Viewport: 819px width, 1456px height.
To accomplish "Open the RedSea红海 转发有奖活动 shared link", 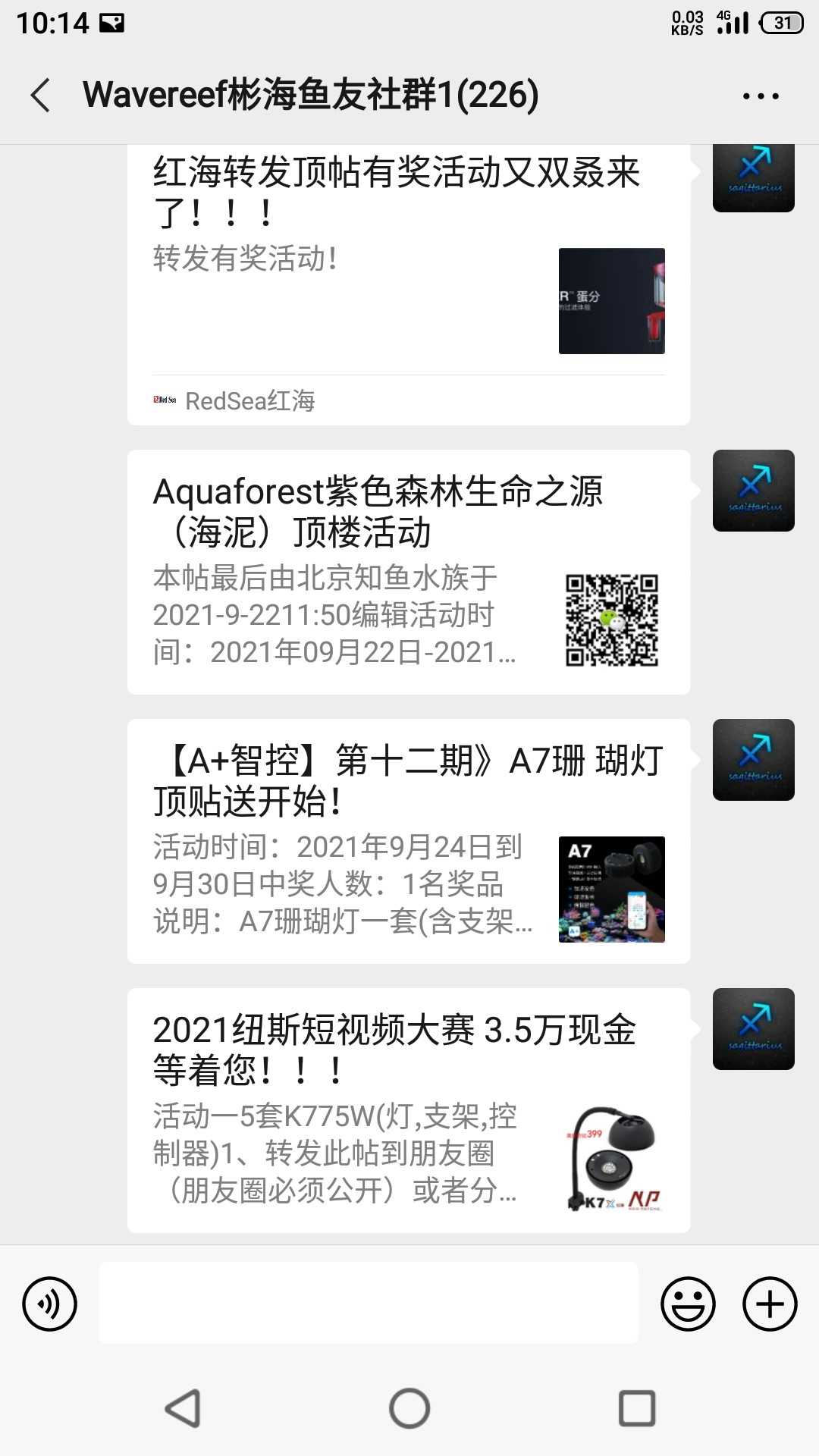I will (408, 284).
